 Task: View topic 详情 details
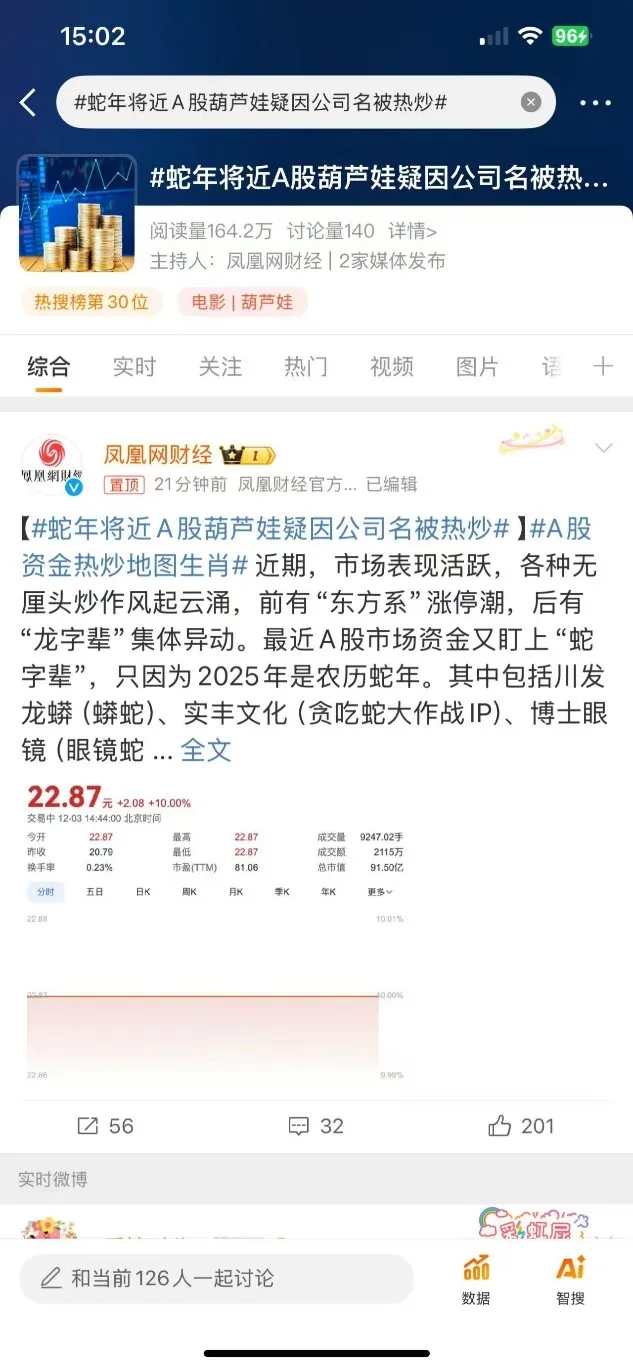[x=412, y=232]
